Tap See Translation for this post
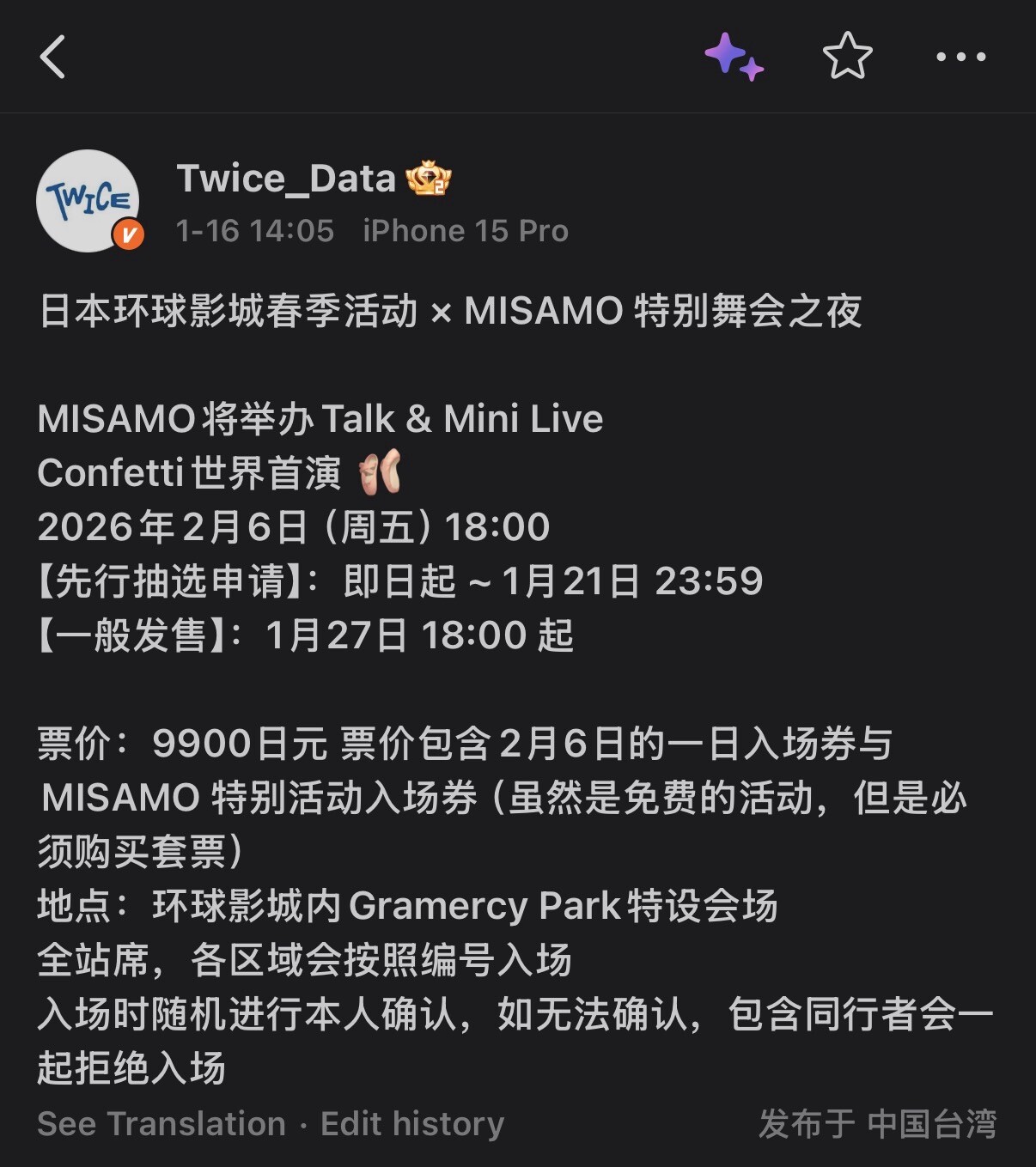The height and width of the screenshot is (1167, 1036). pos(161,1123)
